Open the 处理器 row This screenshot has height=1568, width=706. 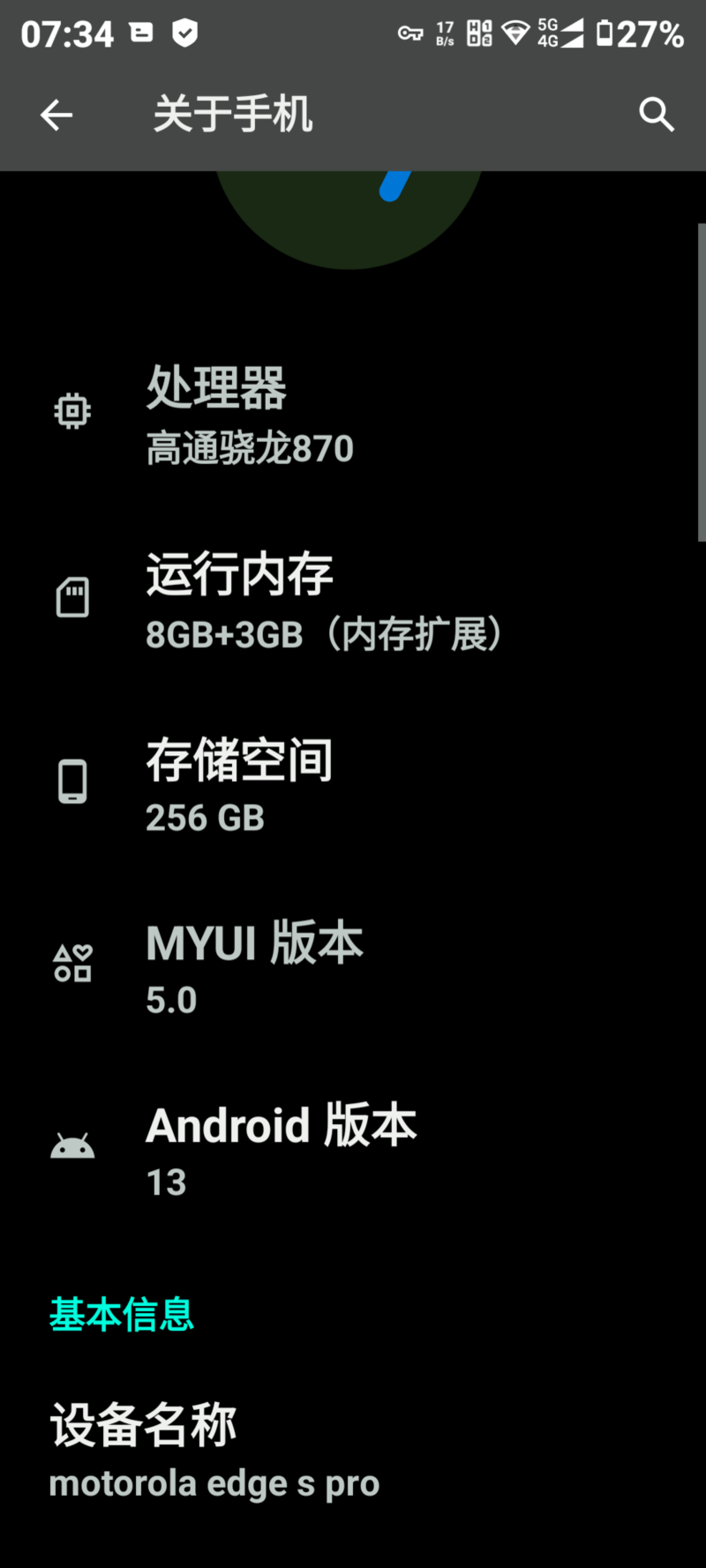click(353, 415)
